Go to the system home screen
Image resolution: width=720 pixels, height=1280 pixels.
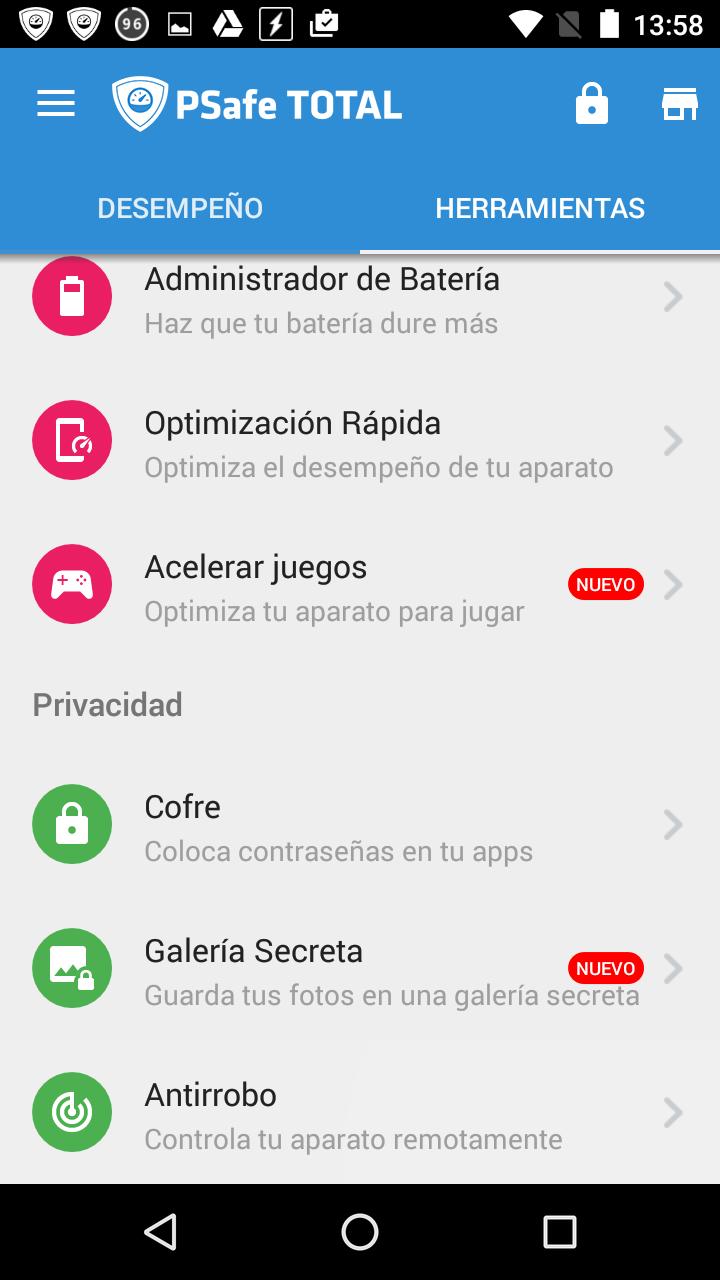tap(360, 1232)
